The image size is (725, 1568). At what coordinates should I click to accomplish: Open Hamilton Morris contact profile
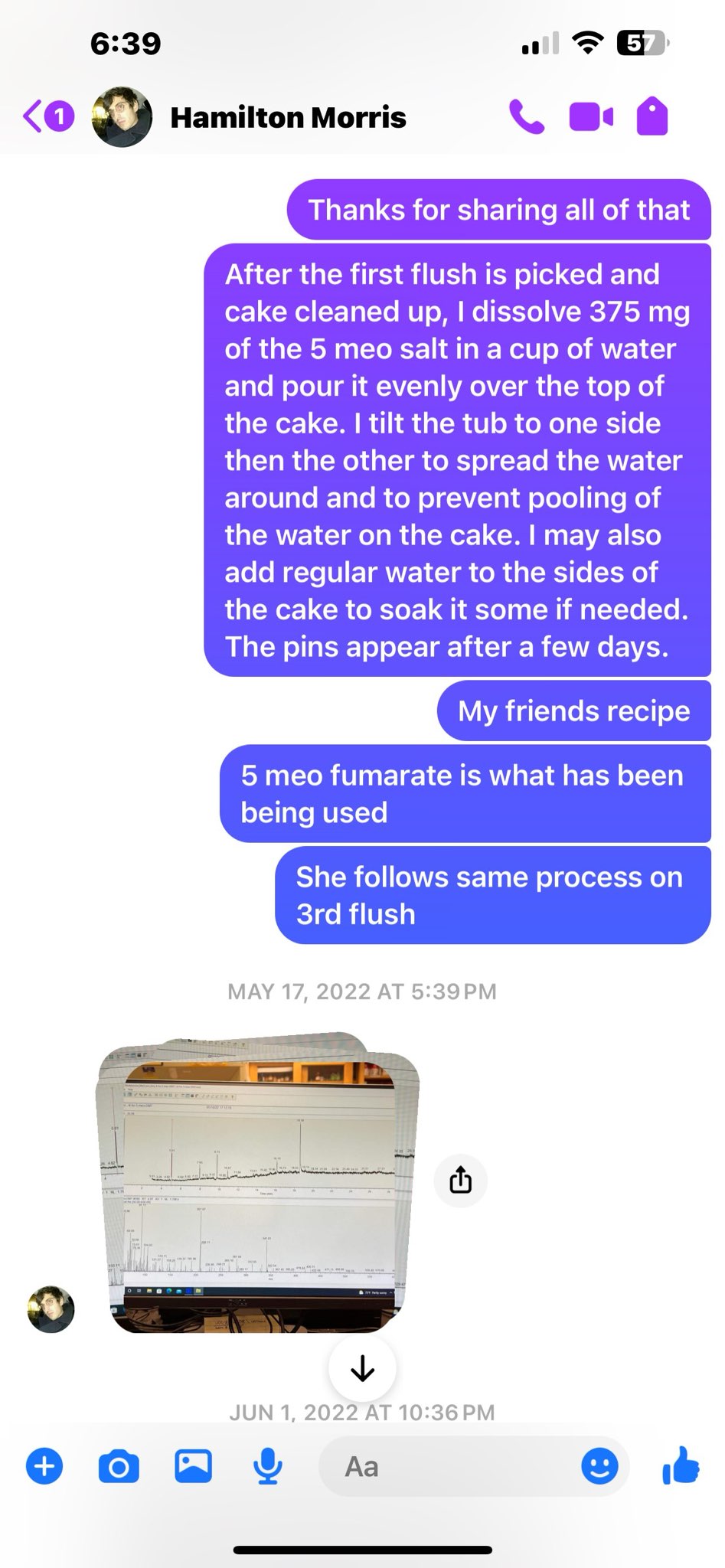286,117
